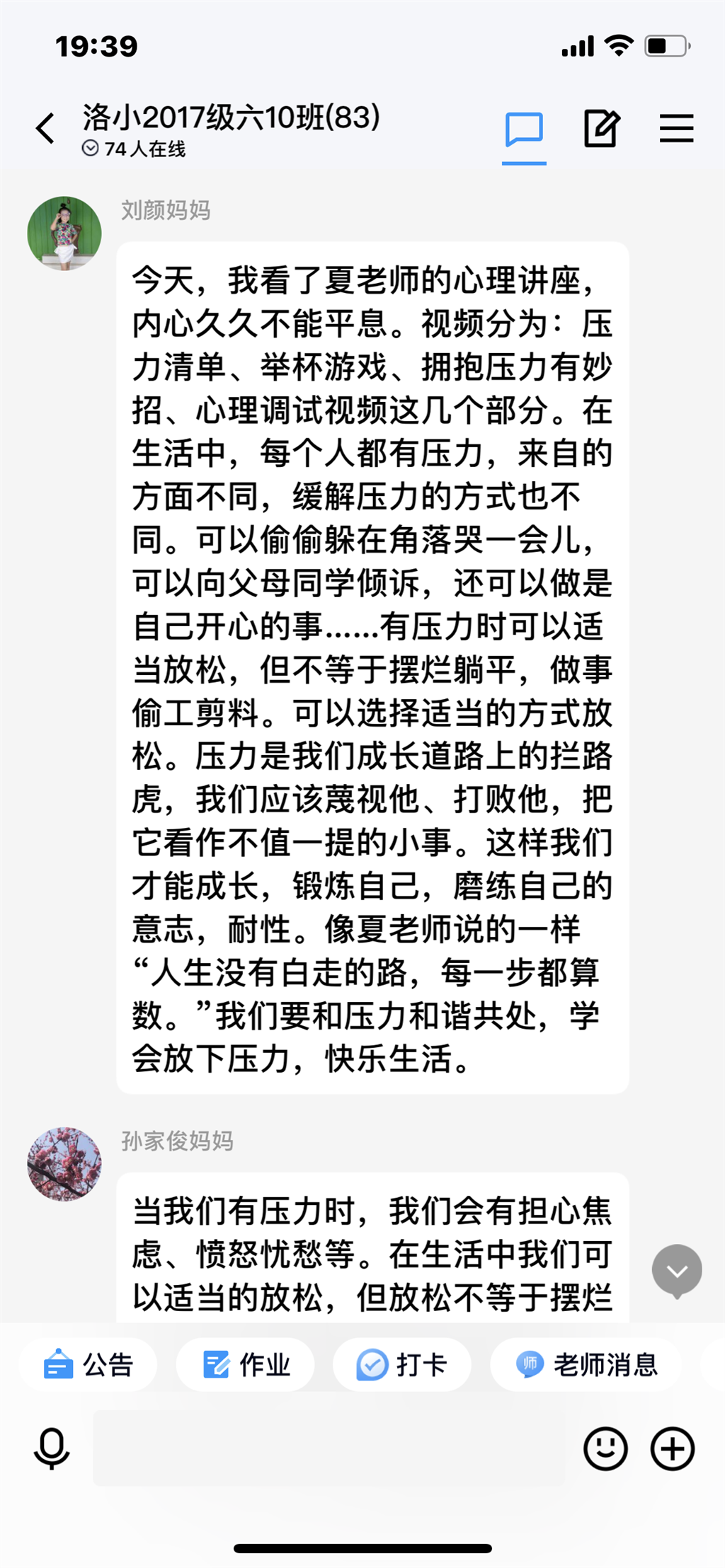The width and height of the screenshot is (725, 1568).
Task: Tap the microphone voice input icon
Action: tap(52, 1448)
